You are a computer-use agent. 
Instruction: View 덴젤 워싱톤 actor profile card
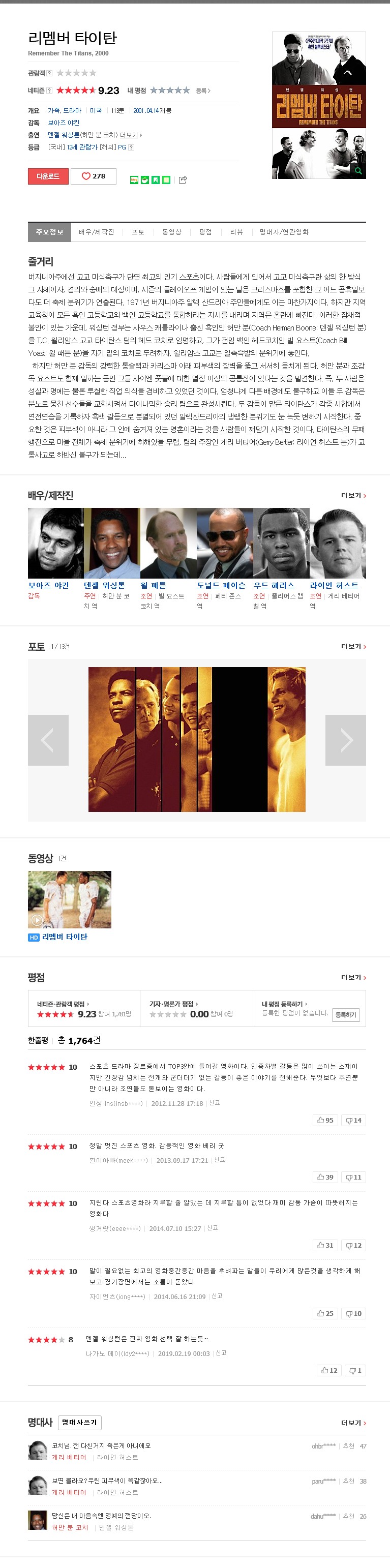tap(111, 543)
